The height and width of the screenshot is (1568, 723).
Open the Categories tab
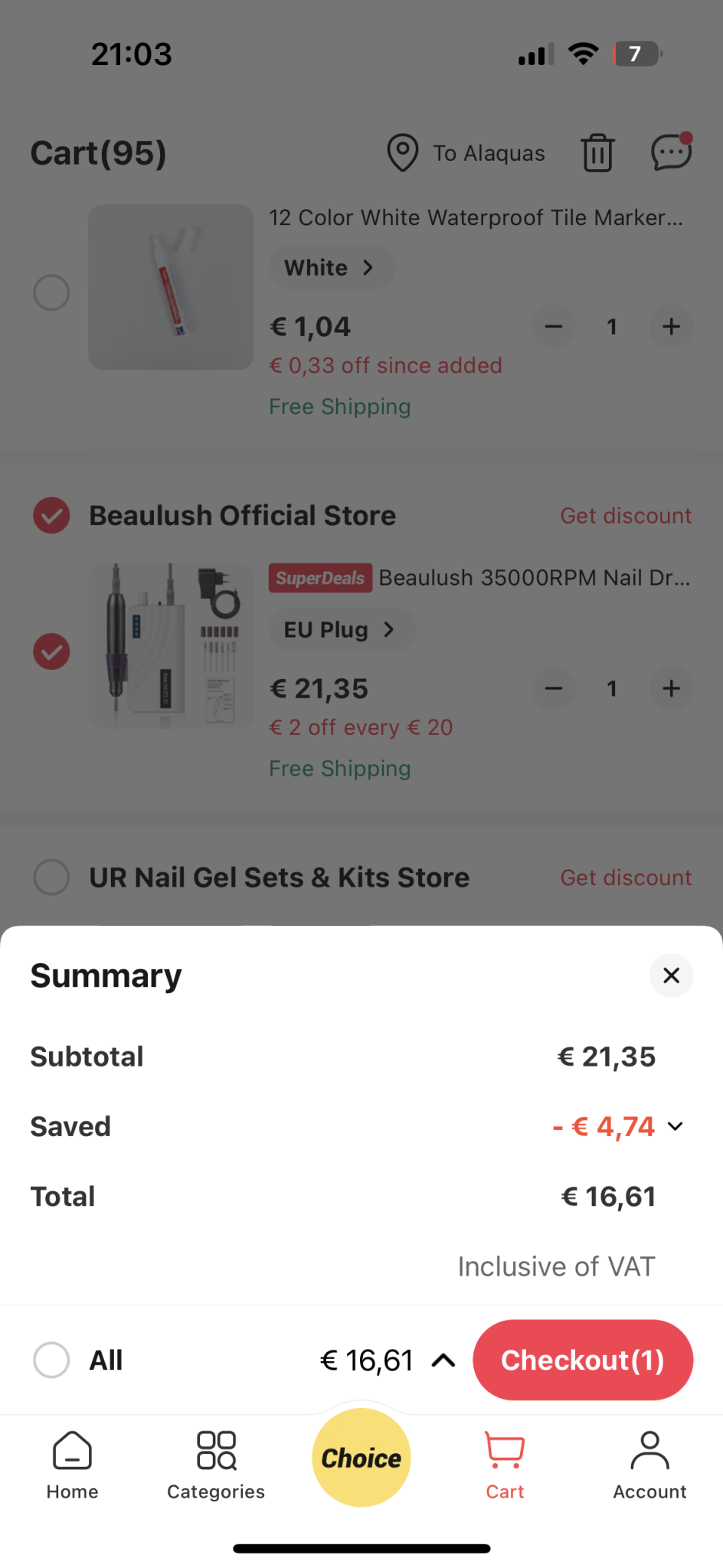click(x=216, y=1465)
